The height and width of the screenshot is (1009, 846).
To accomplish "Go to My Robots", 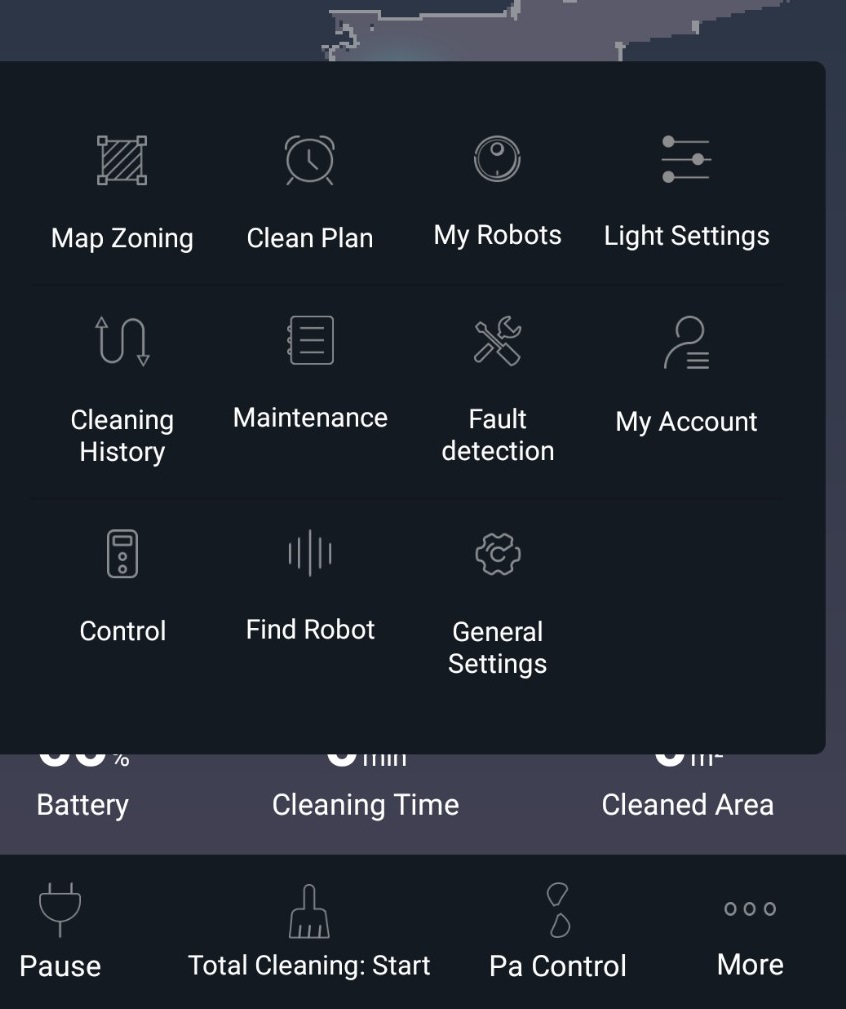I will (497, 191).
